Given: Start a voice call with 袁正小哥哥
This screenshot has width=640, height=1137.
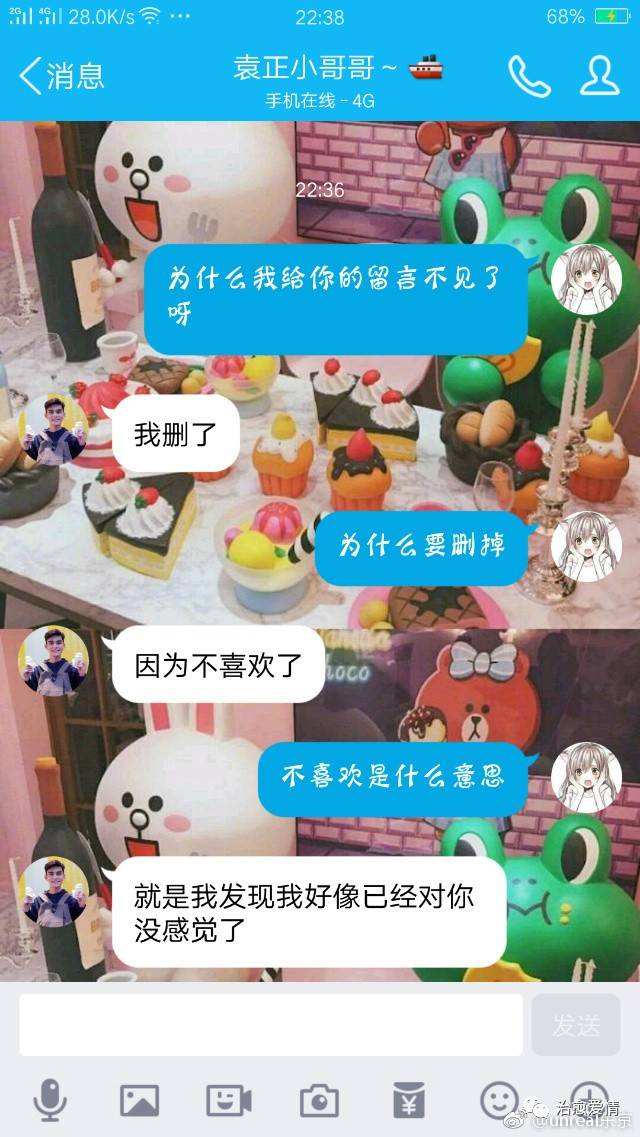Looking at the screenshot, I should [528, 75].
